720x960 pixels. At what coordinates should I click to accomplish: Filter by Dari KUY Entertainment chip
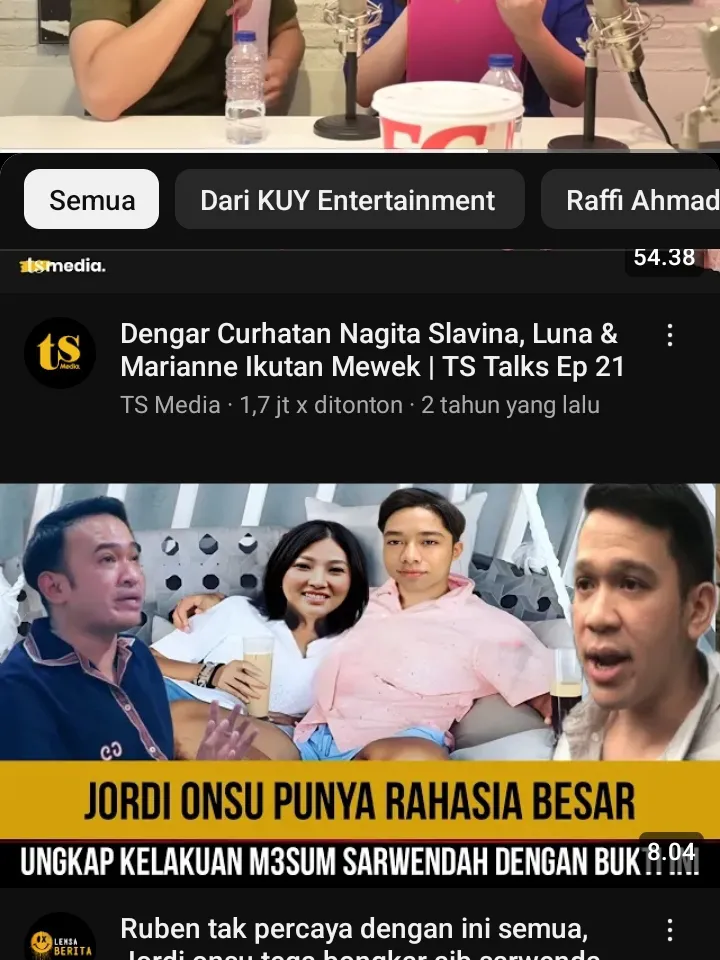coord(348,199)
